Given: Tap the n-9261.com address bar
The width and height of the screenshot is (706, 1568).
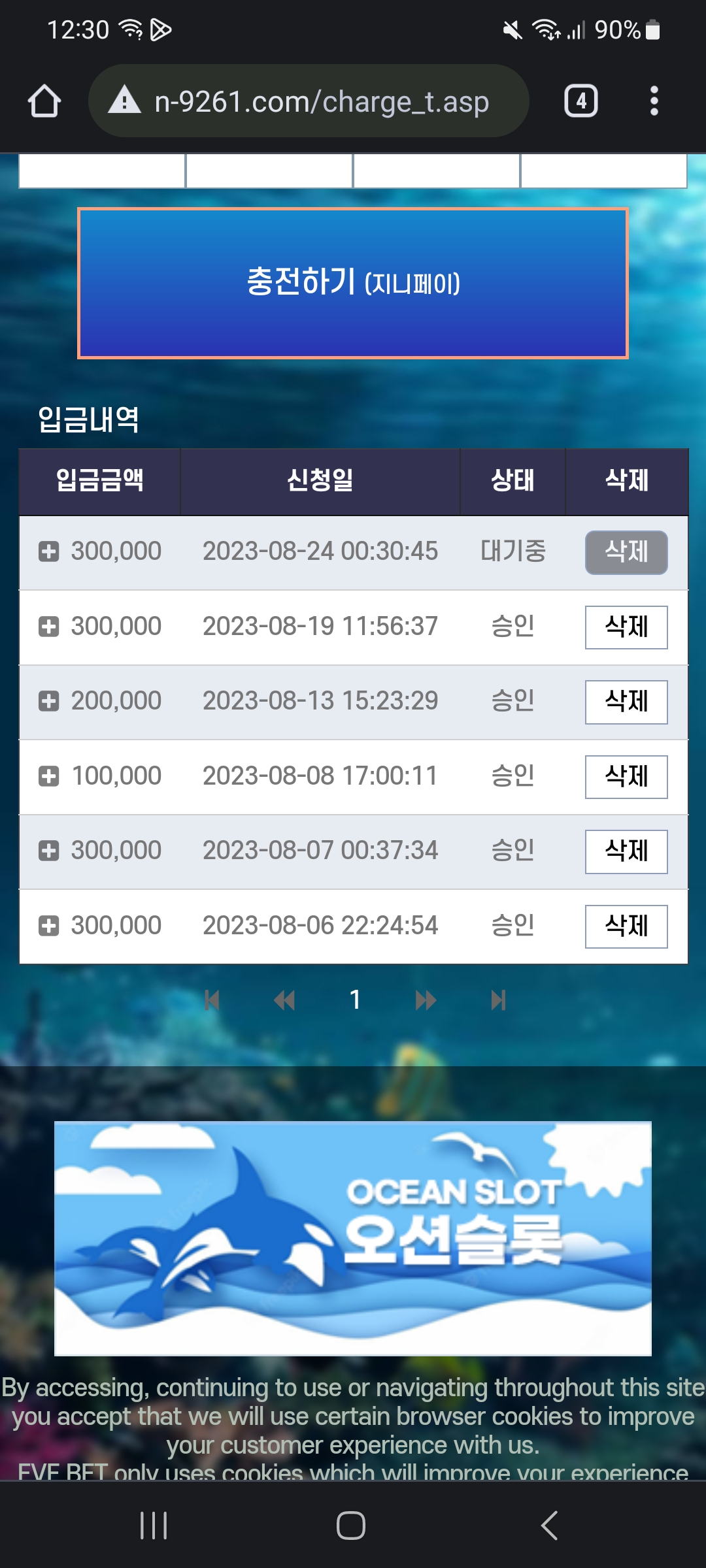Looking at the screenshot, I should coord(309,101).
